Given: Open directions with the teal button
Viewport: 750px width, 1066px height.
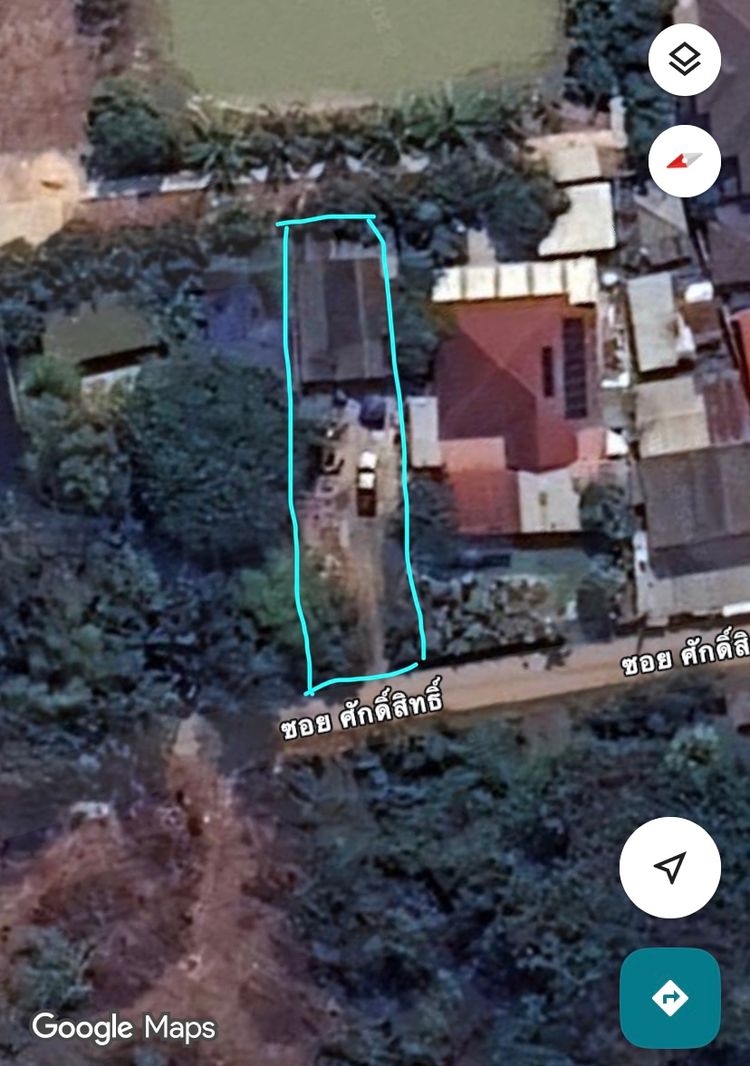Looking at the screenshot, I should (669, 997).
